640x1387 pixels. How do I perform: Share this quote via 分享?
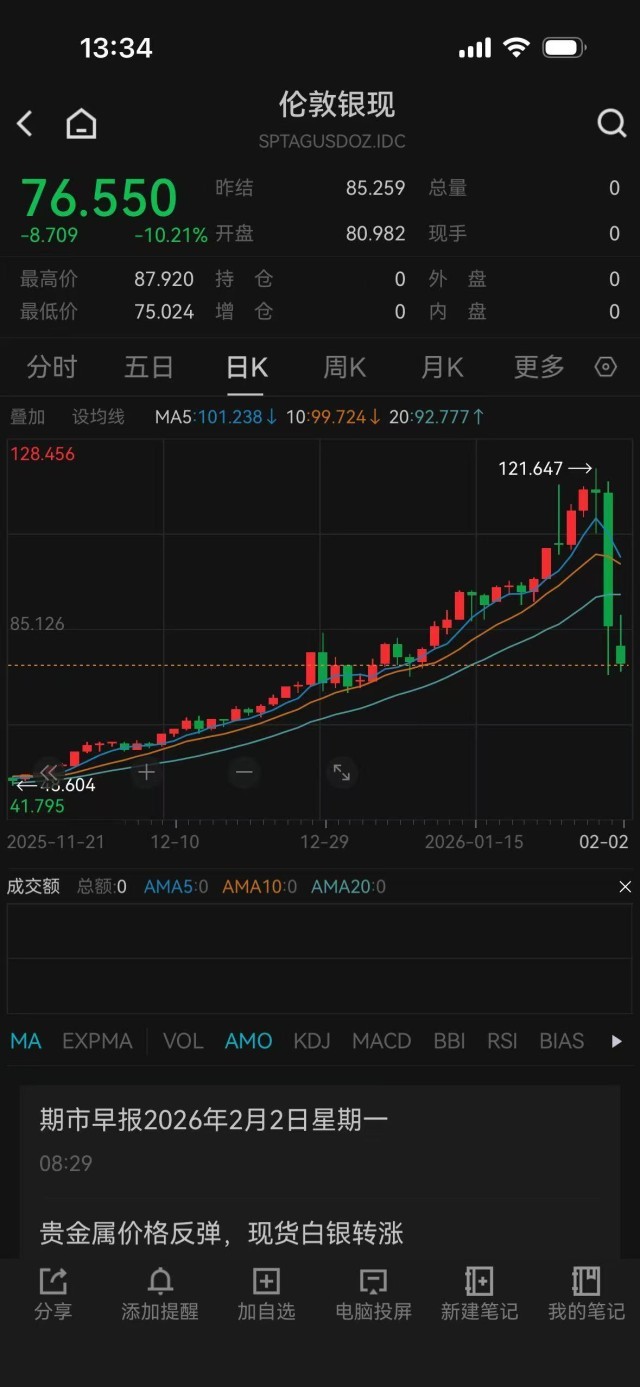point(52,1292)
